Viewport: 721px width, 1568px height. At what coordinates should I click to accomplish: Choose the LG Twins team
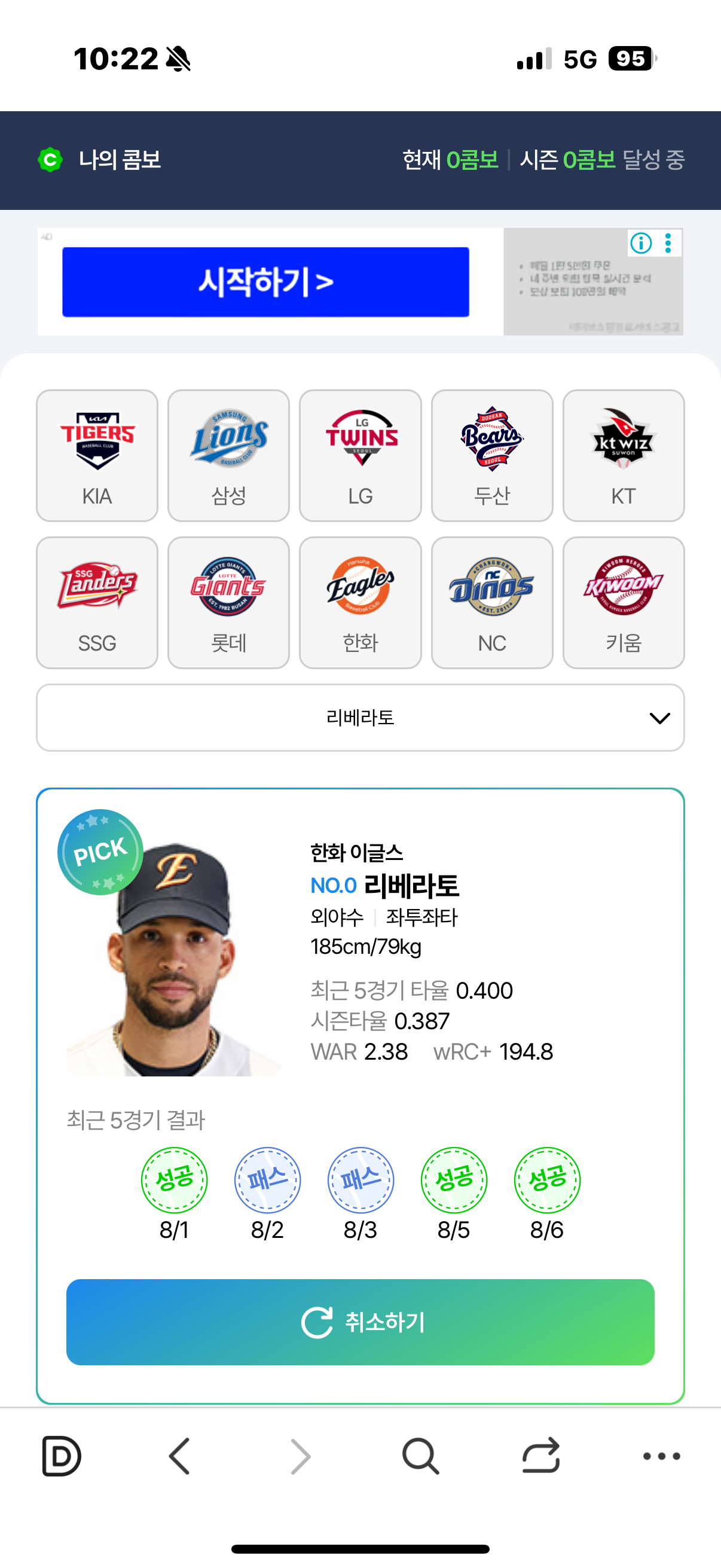pos(360,455)
